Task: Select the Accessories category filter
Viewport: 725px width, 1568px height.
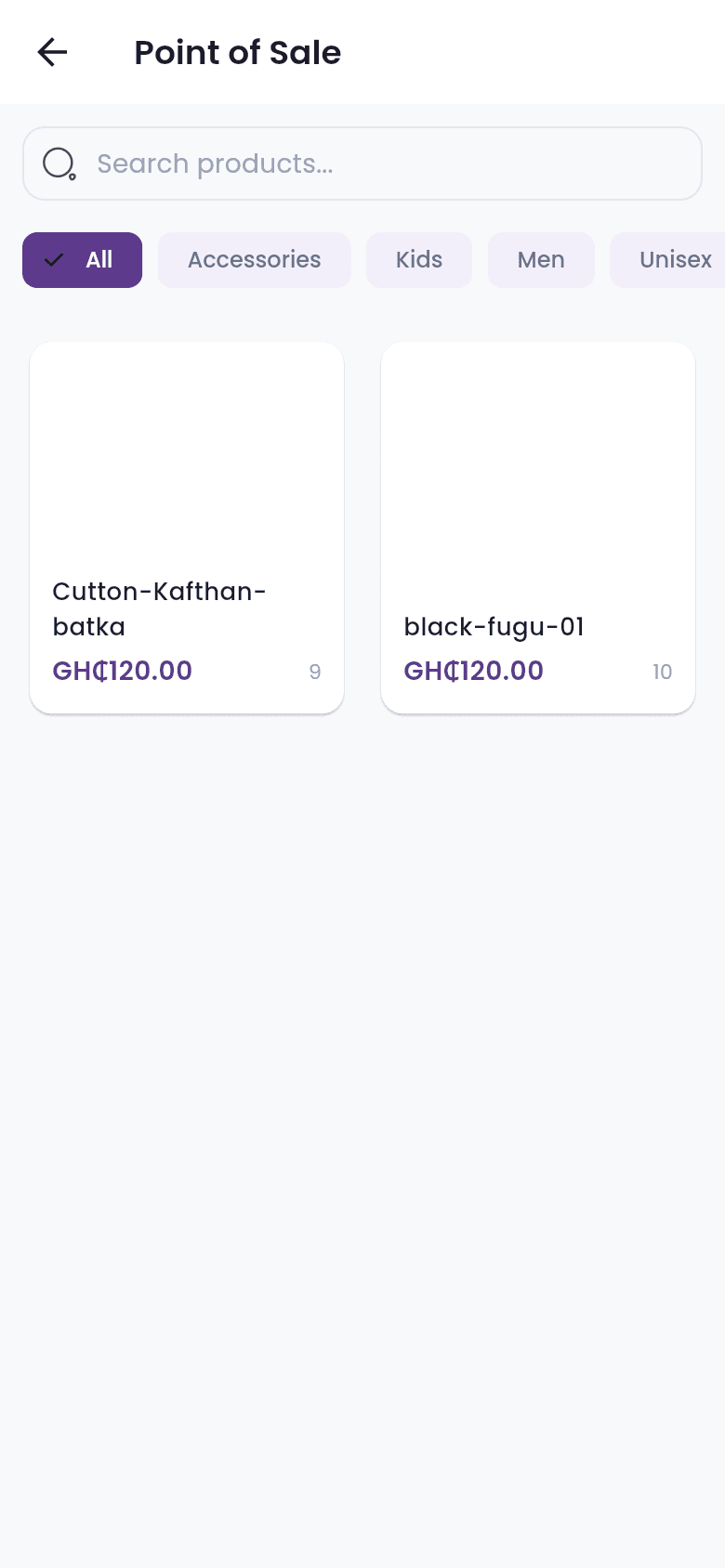Action: click(254, 260)
